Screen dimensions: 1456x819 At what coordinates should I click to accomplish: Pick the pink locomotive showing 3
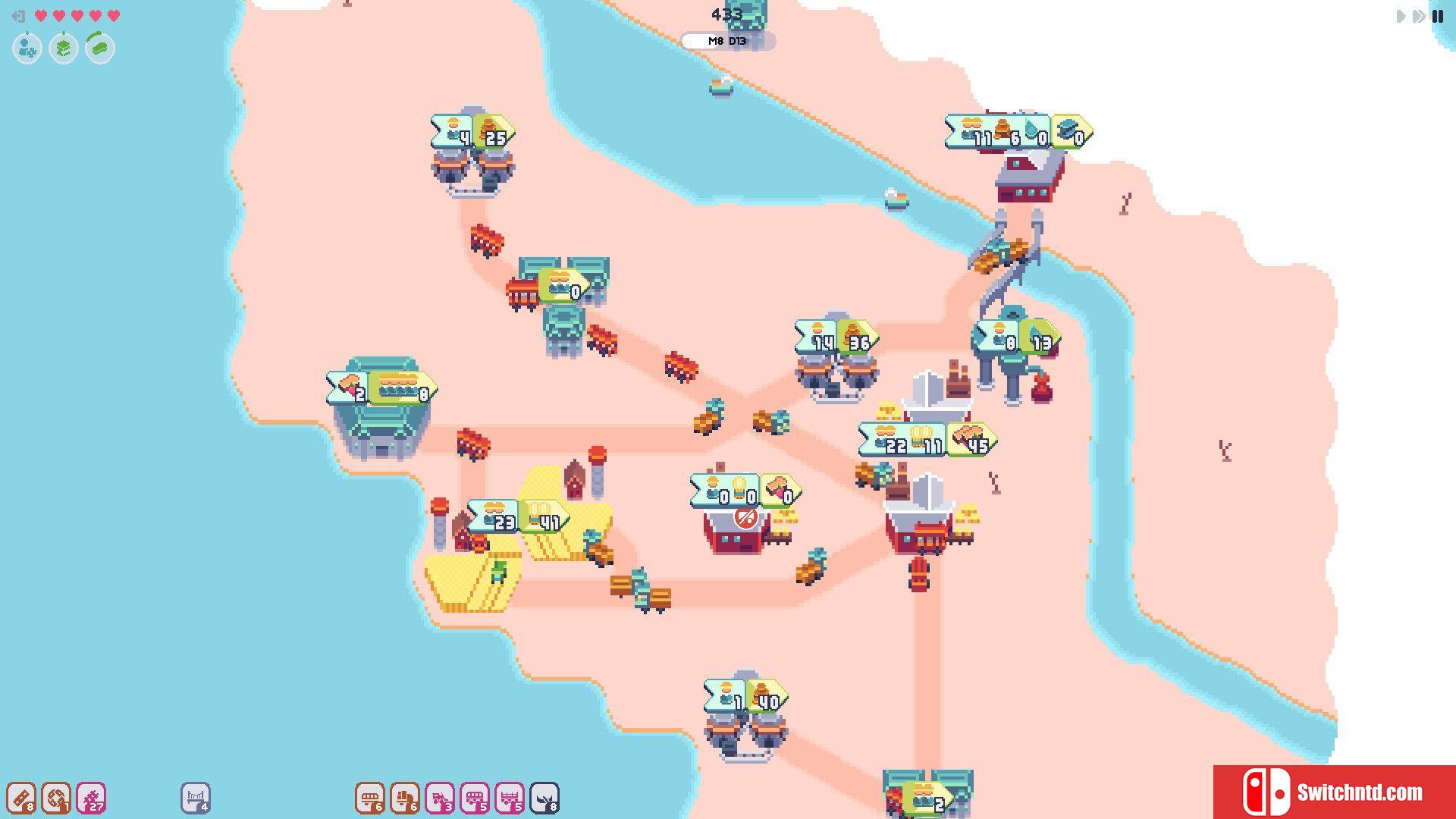pos(440,798)
